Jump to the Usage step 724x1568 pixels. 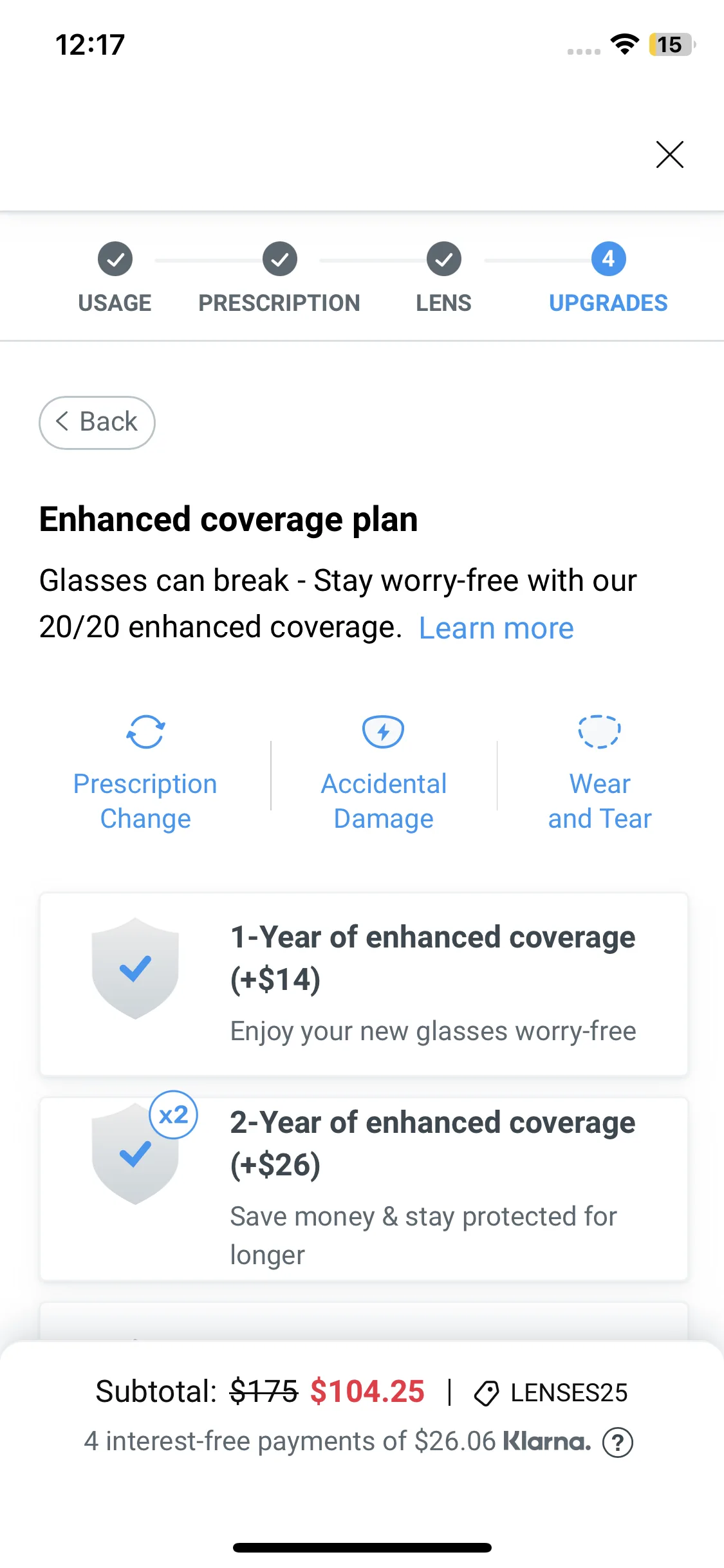(115, 278)
